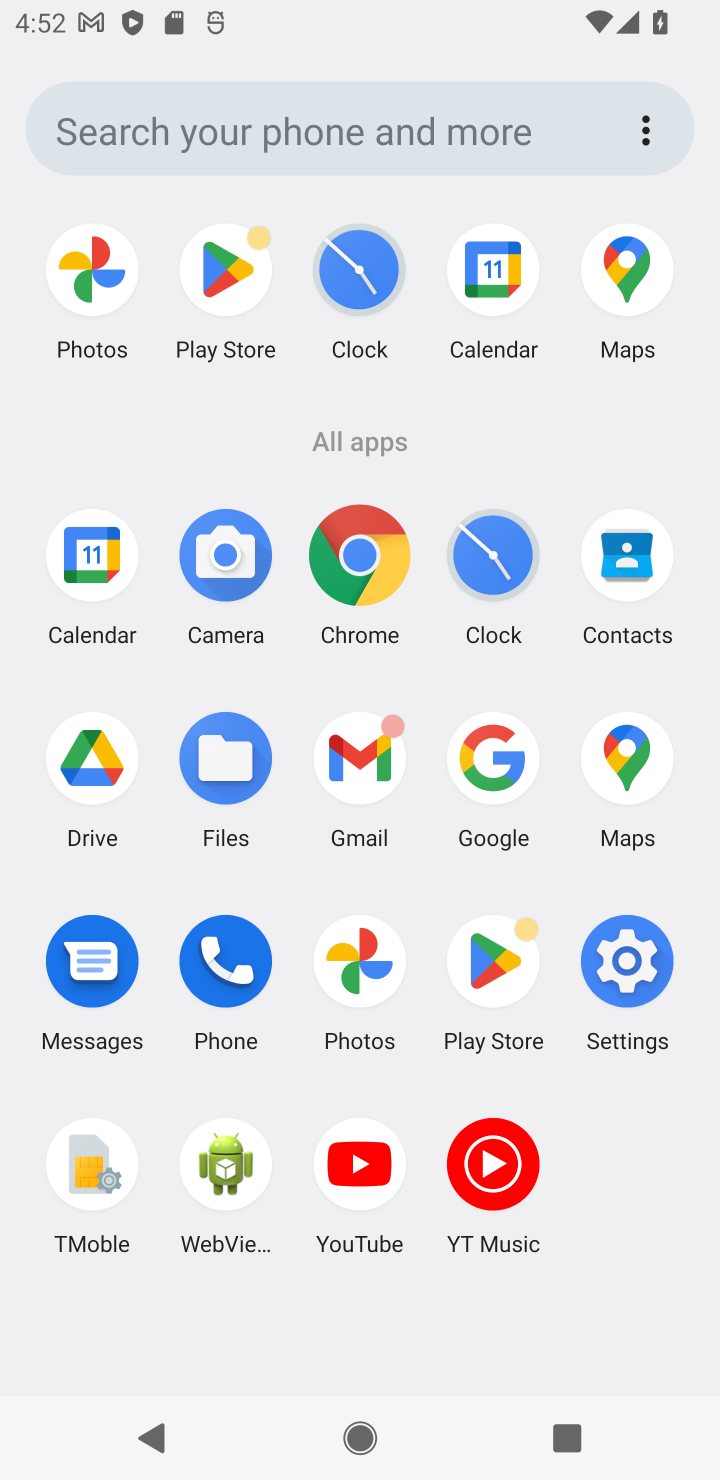Launch the Google app
Viewport: 720px width, 1480px height.
pyautogui.click(x=494, y=780)
